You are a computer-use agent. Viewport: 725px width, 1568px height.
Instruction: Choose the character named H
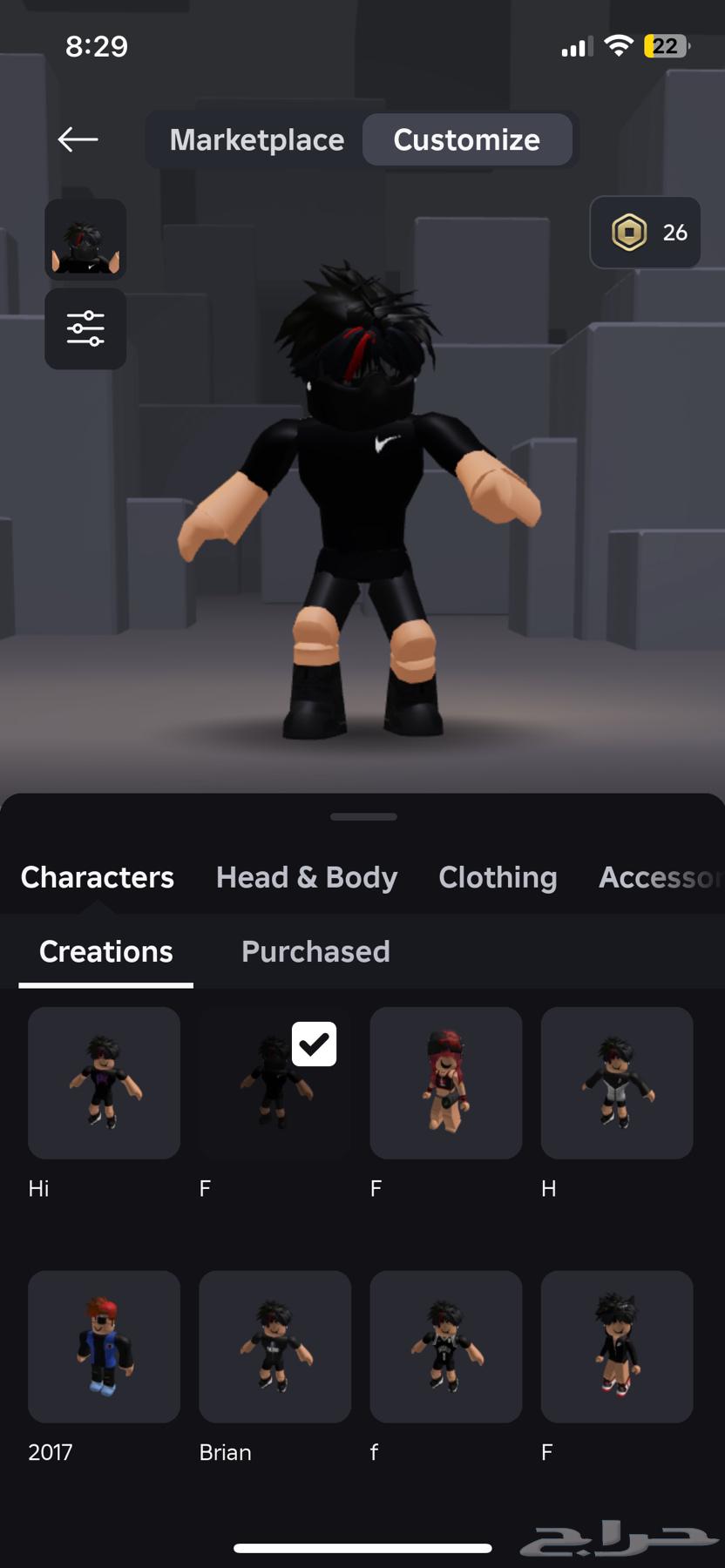pos(617,1083)
